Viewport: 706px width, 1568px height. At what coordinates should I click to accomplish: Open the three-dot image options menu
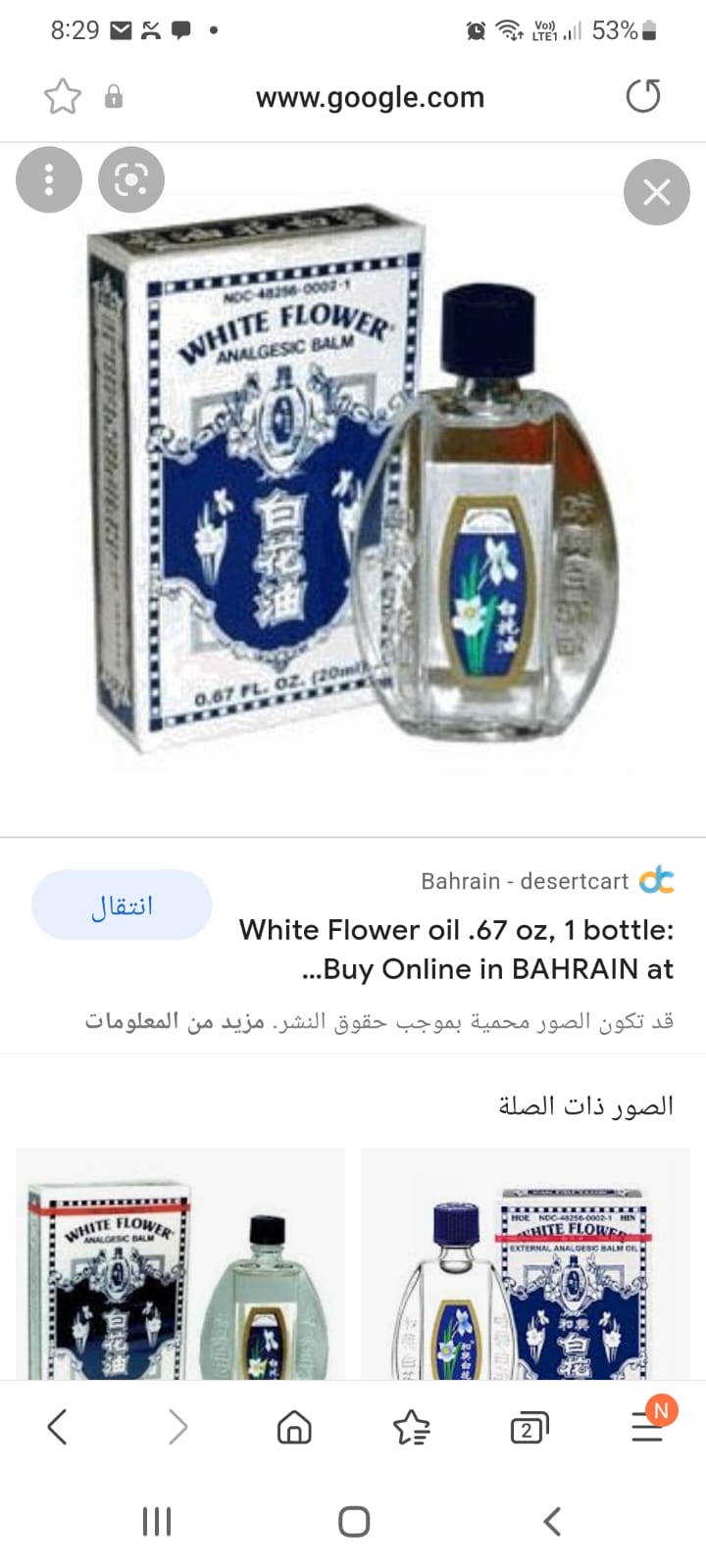click(x=49, y=179)
